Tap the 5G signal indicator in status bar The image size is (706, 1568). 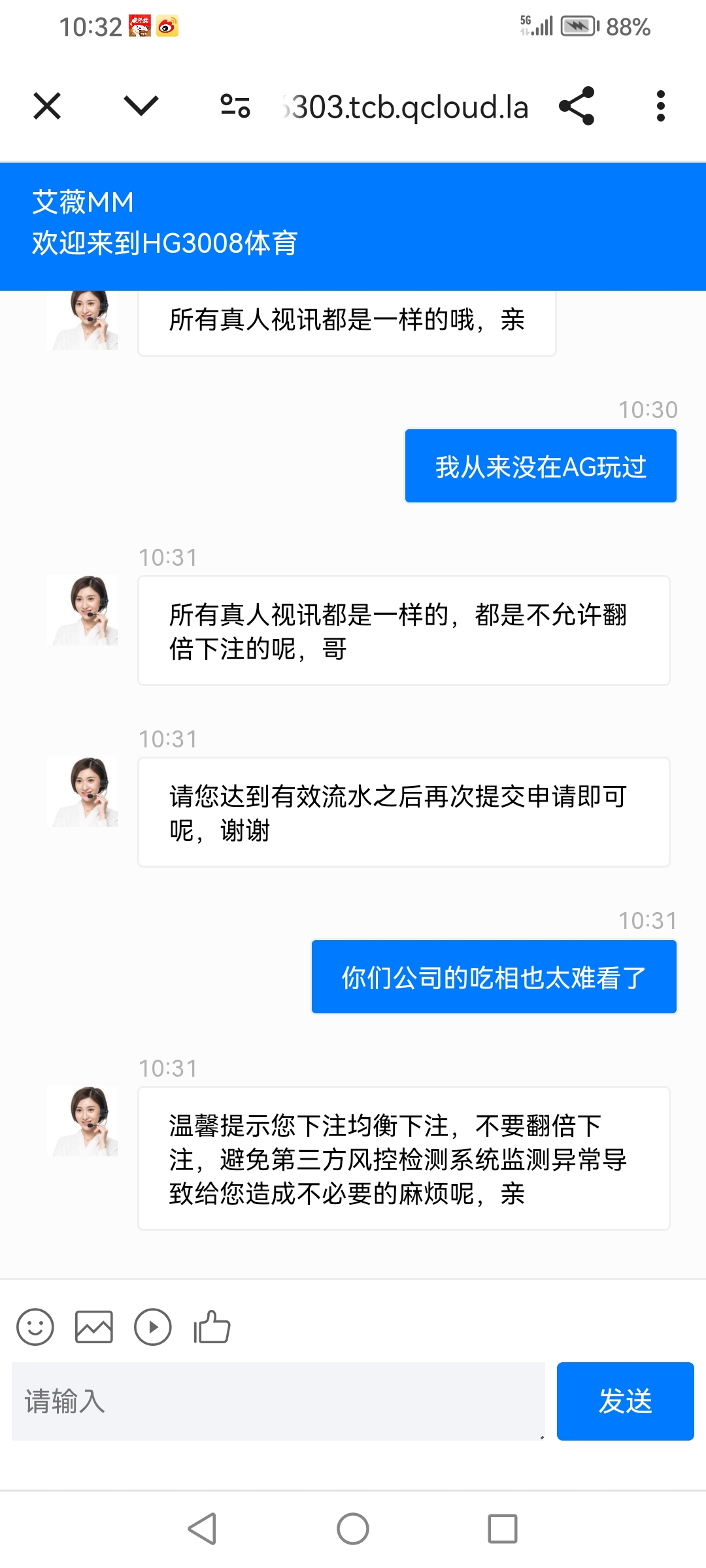coord(536,26)
